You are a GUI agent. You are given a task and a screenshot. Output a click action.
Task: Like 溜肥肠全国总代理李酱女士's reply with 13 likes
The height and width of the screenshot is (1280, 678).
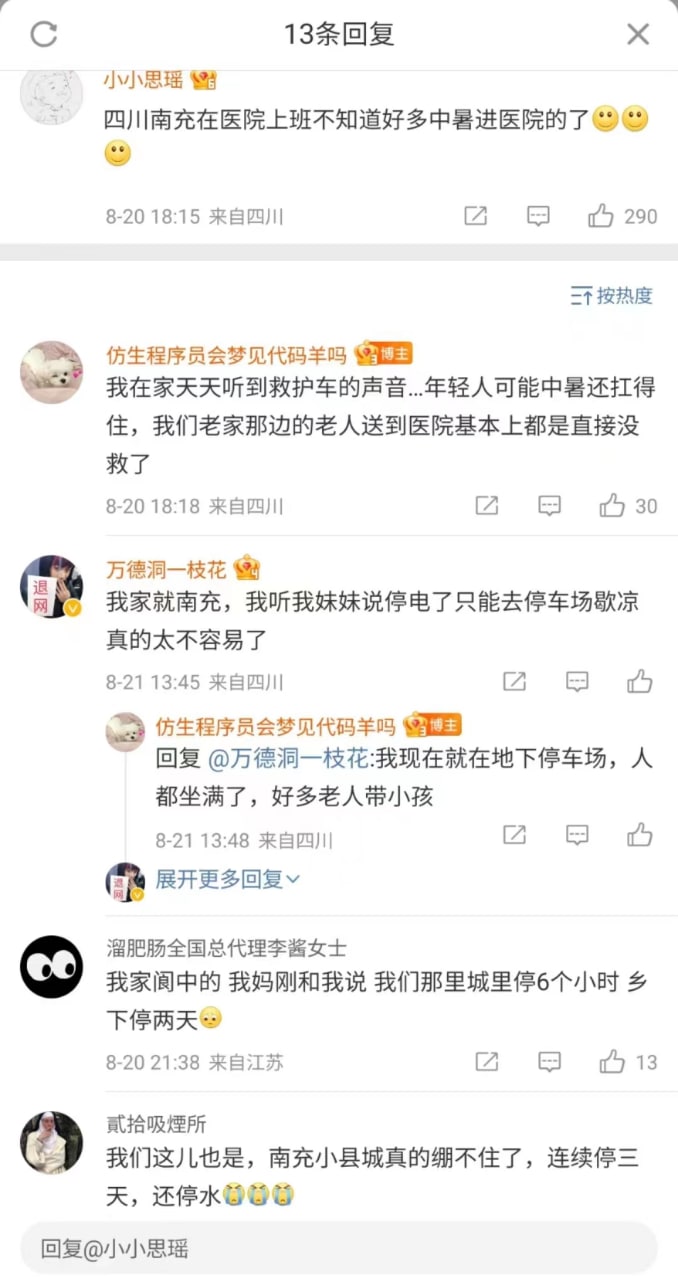pyautogui.click(x=628, y=1062)
